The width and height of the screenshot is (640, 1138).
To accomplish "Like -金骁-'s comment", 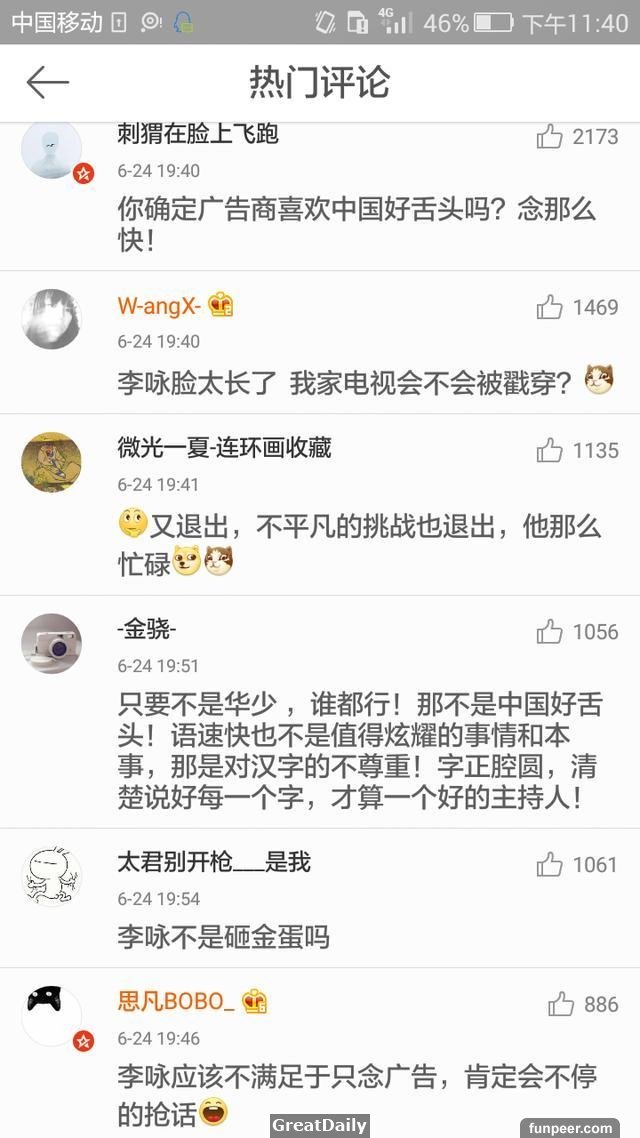I will (550, 632).
